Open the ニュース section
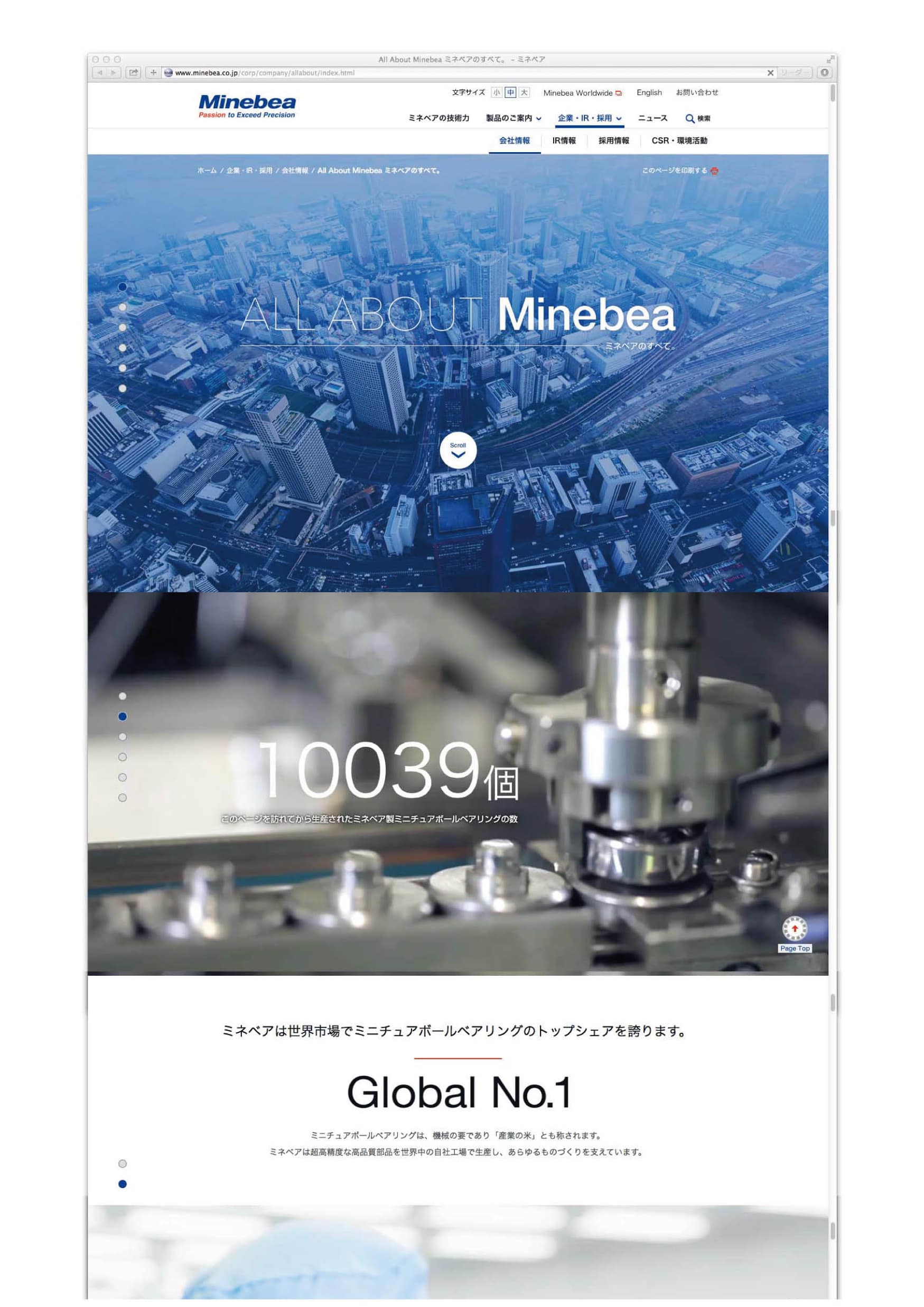The height and width of the screenshot is (1307, 924). click(x=652, y=118)
